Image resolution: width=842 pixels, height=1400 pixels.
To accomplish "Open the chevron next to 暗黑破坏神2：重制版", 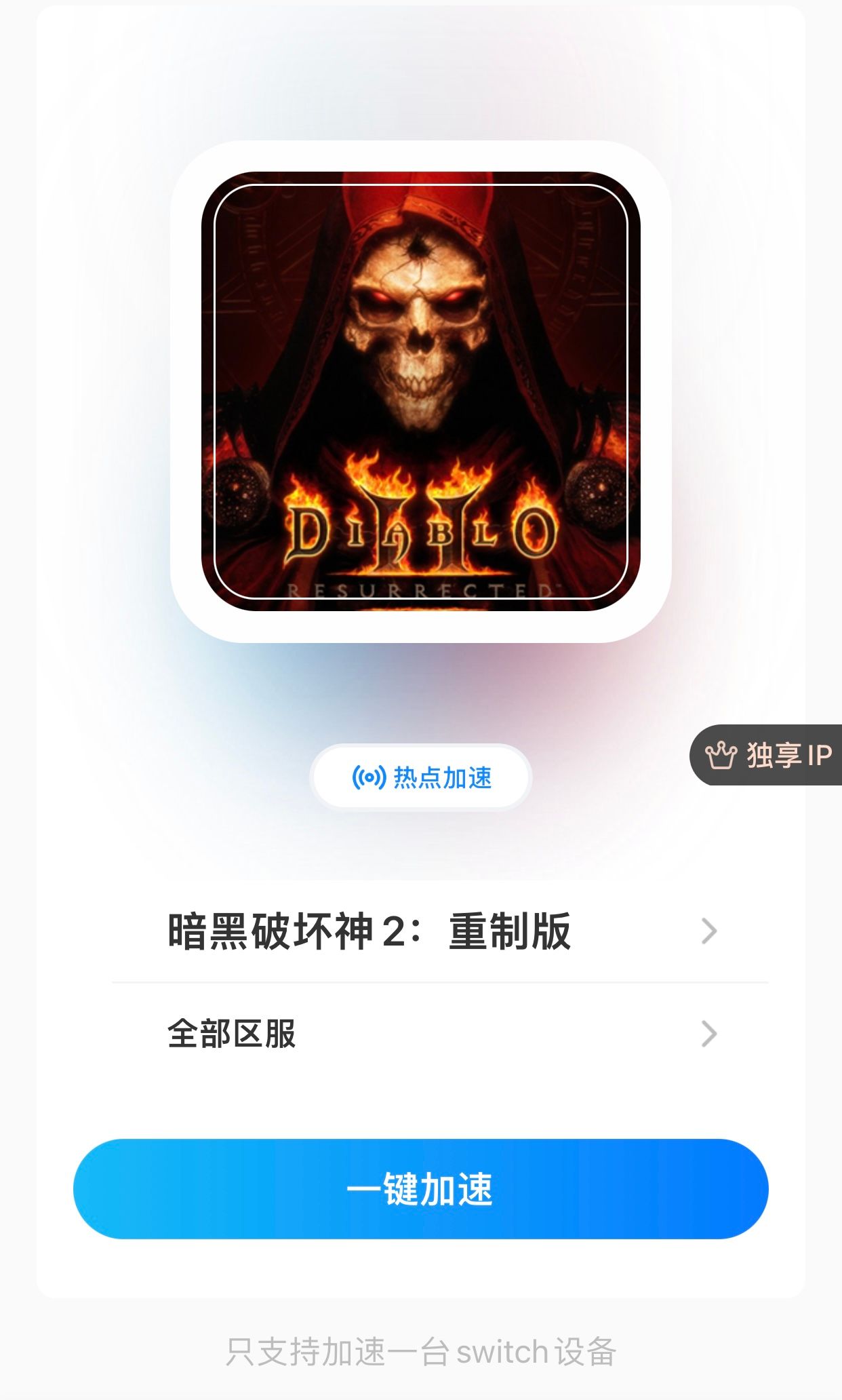I will click(x=708, y=930).
